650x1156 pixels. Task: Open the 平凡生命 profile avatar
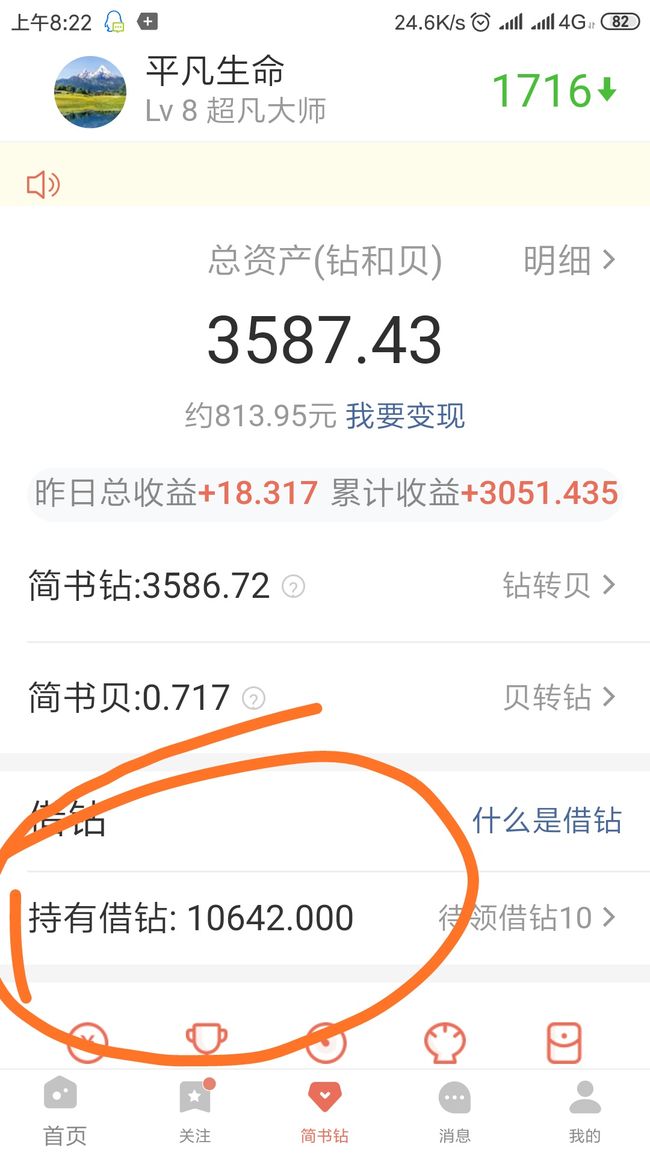click(90, 91)
